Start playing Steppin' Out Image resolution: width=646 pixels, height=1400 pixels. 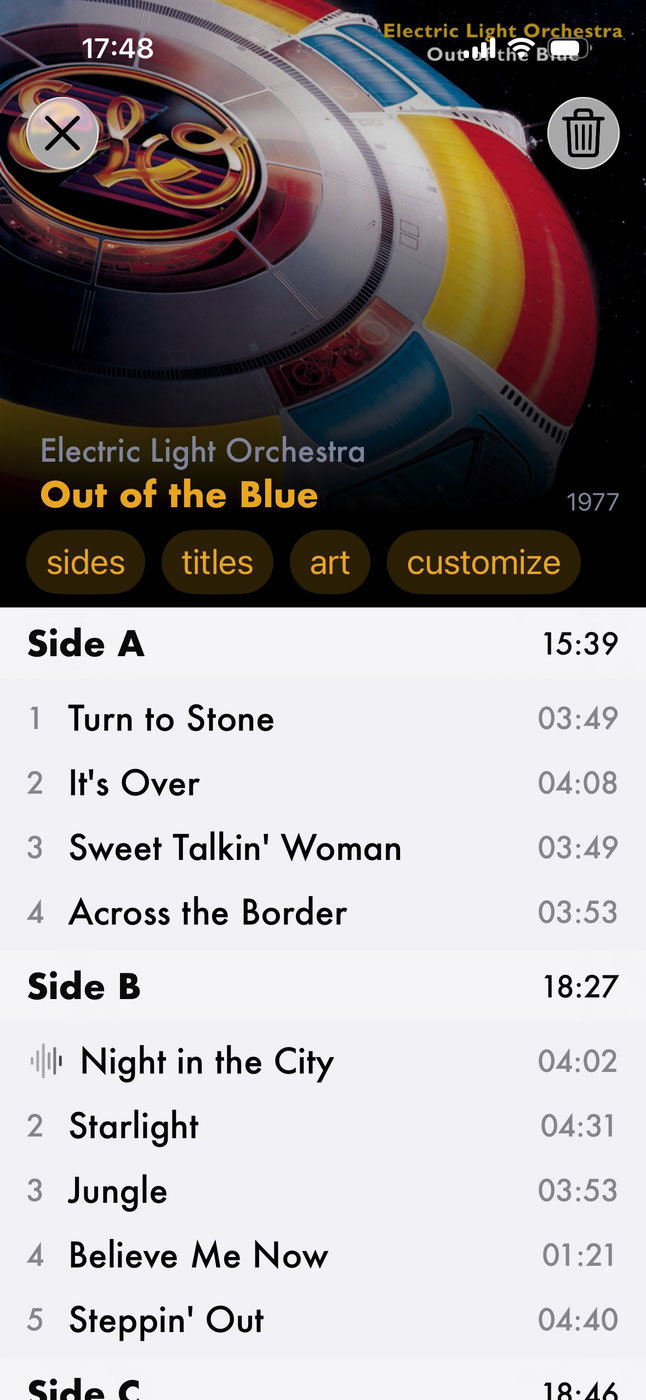pyautogui.click(x=166, y=1320)
